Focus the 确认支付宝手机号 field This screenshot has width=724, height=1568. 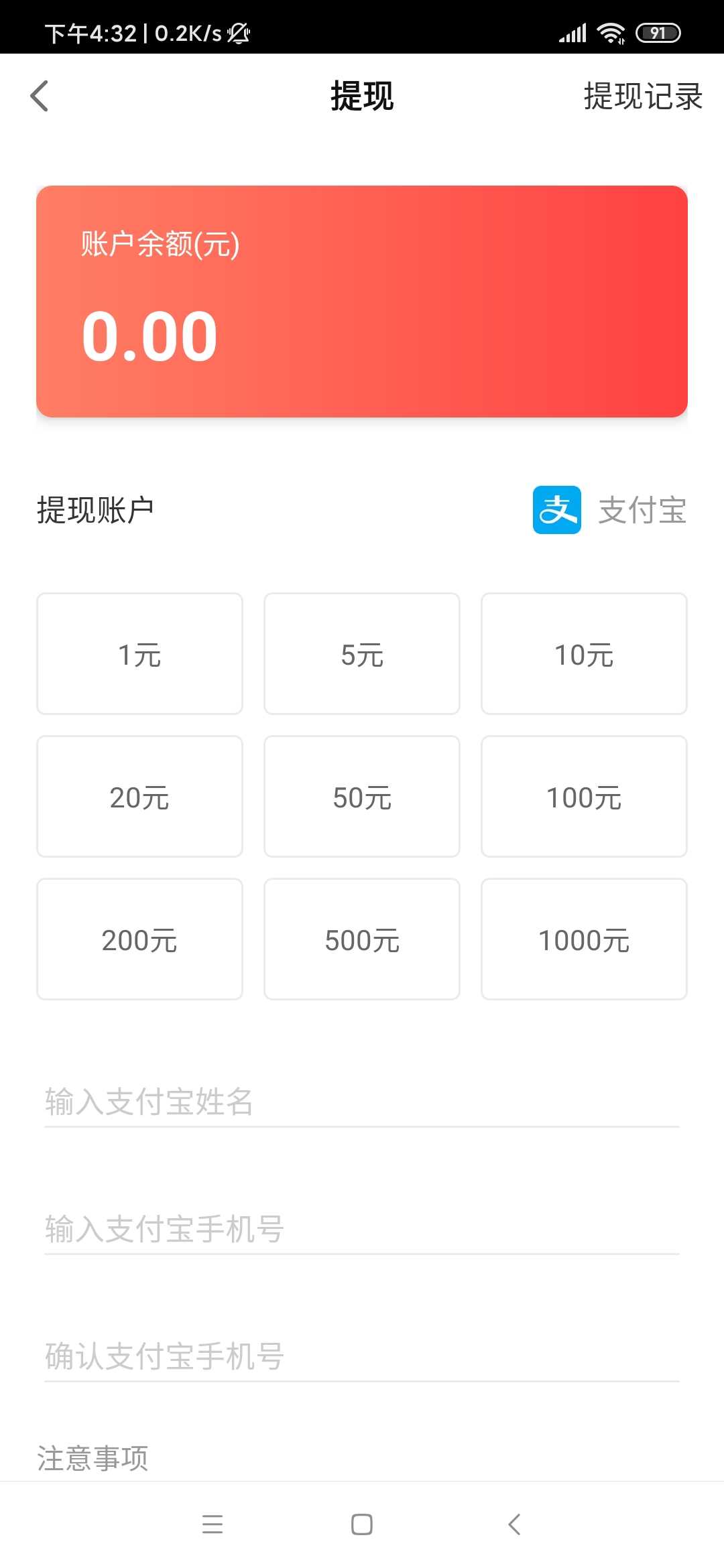(x=362, y=1356)
